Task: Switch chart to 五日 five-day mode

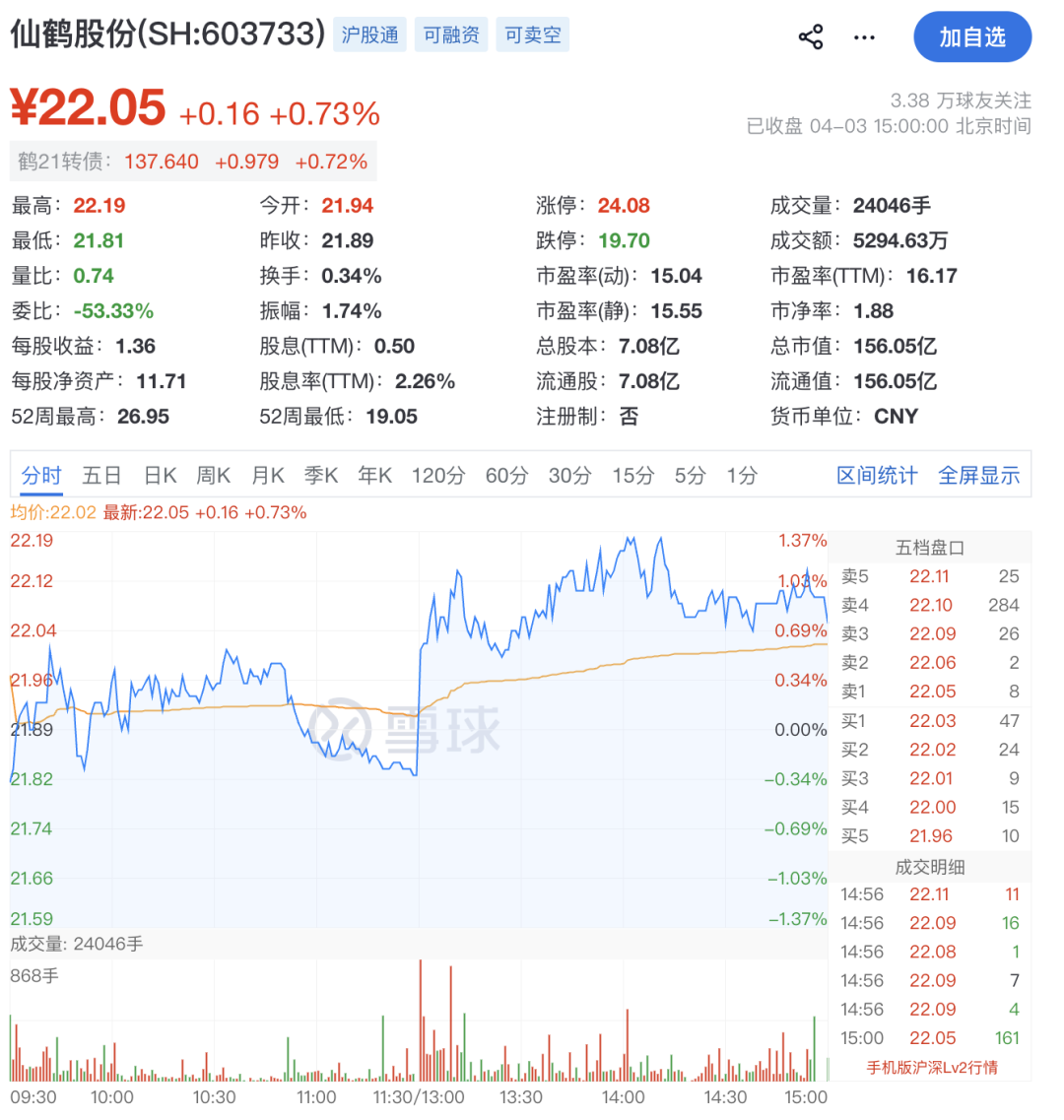Action: click(102, 475)
